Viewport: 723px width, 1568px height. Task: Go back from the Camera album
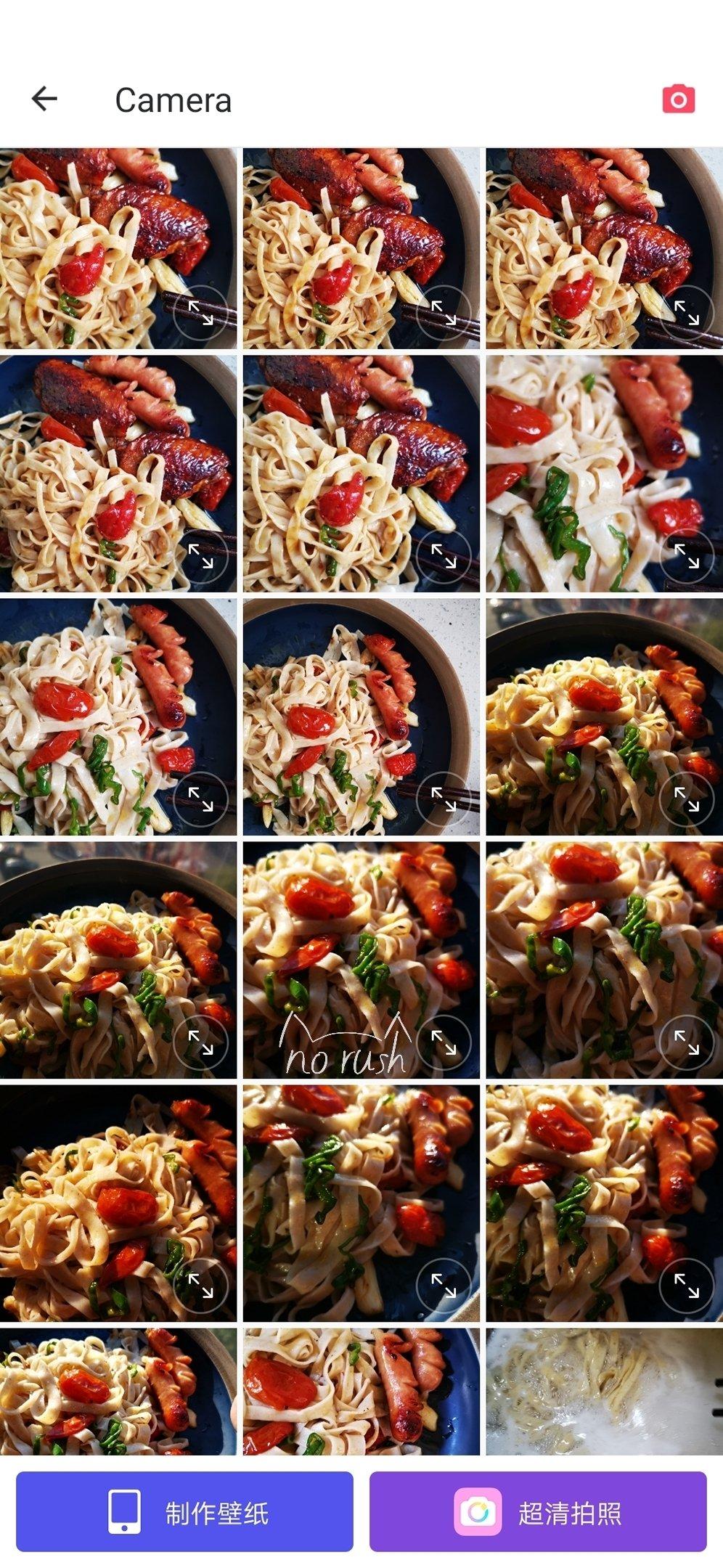44,99
